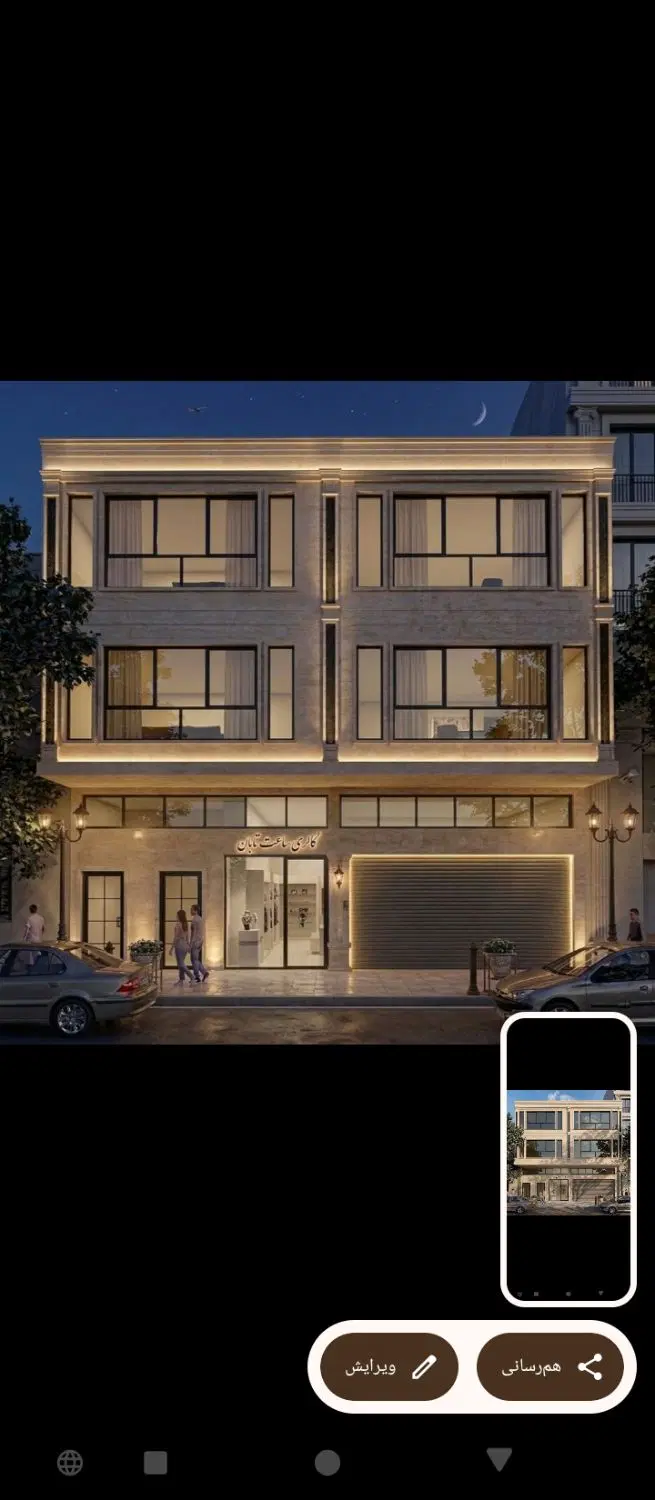
Task: Open the screenshot preview thumbnail
Action: click(x=568, y=1159)
